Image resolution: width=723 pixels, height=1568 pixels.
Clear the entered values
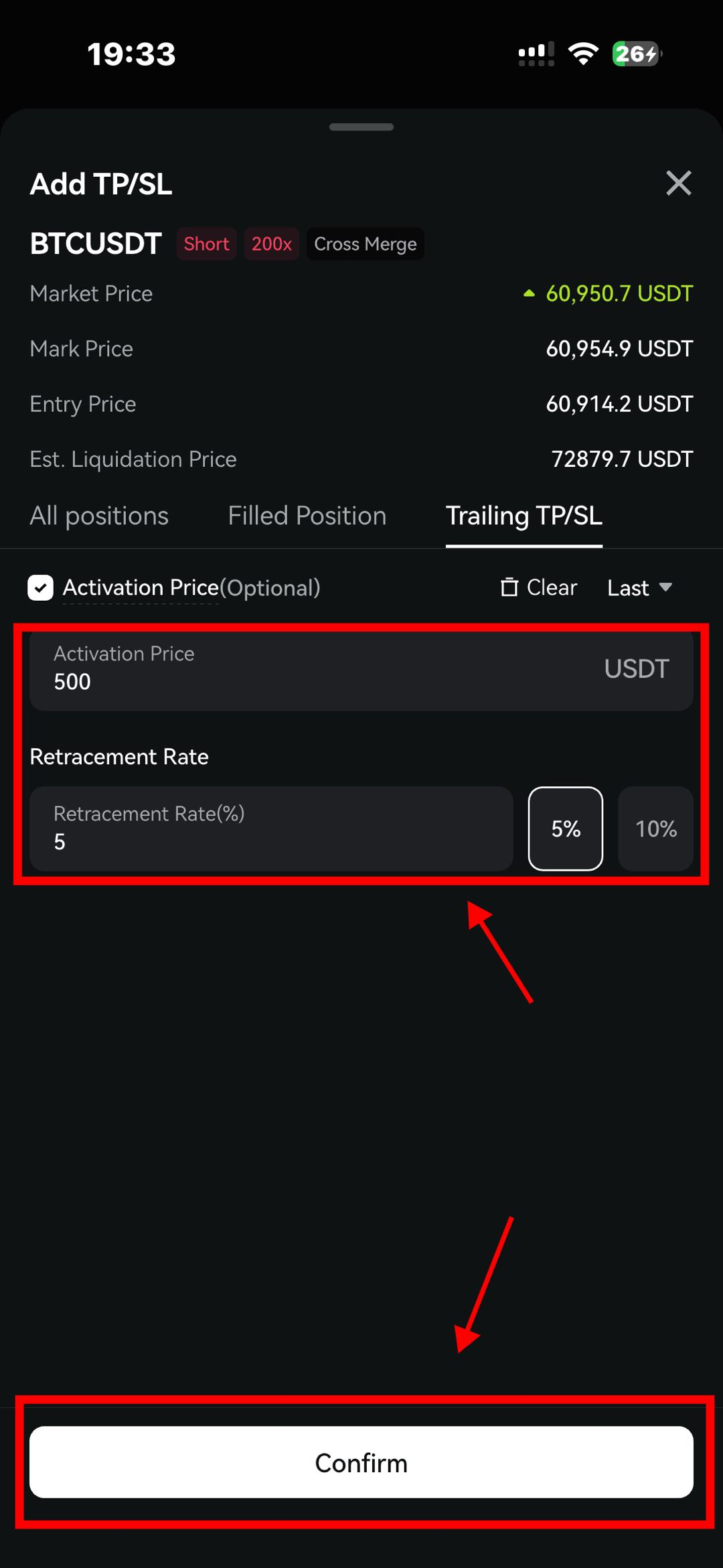coord(539,587)
